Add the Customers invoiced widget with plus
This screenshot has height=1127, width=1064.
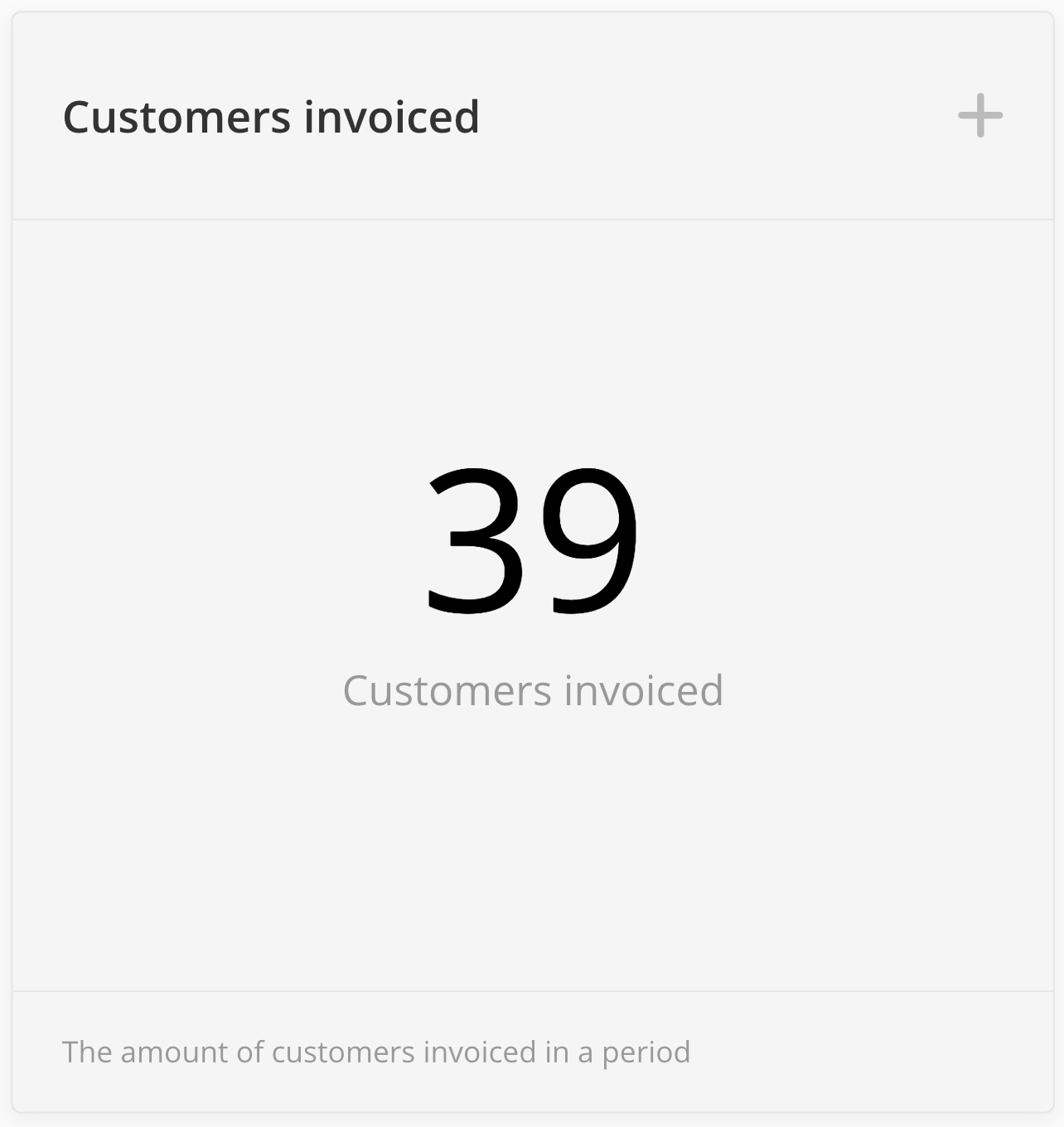pos(980,116)
